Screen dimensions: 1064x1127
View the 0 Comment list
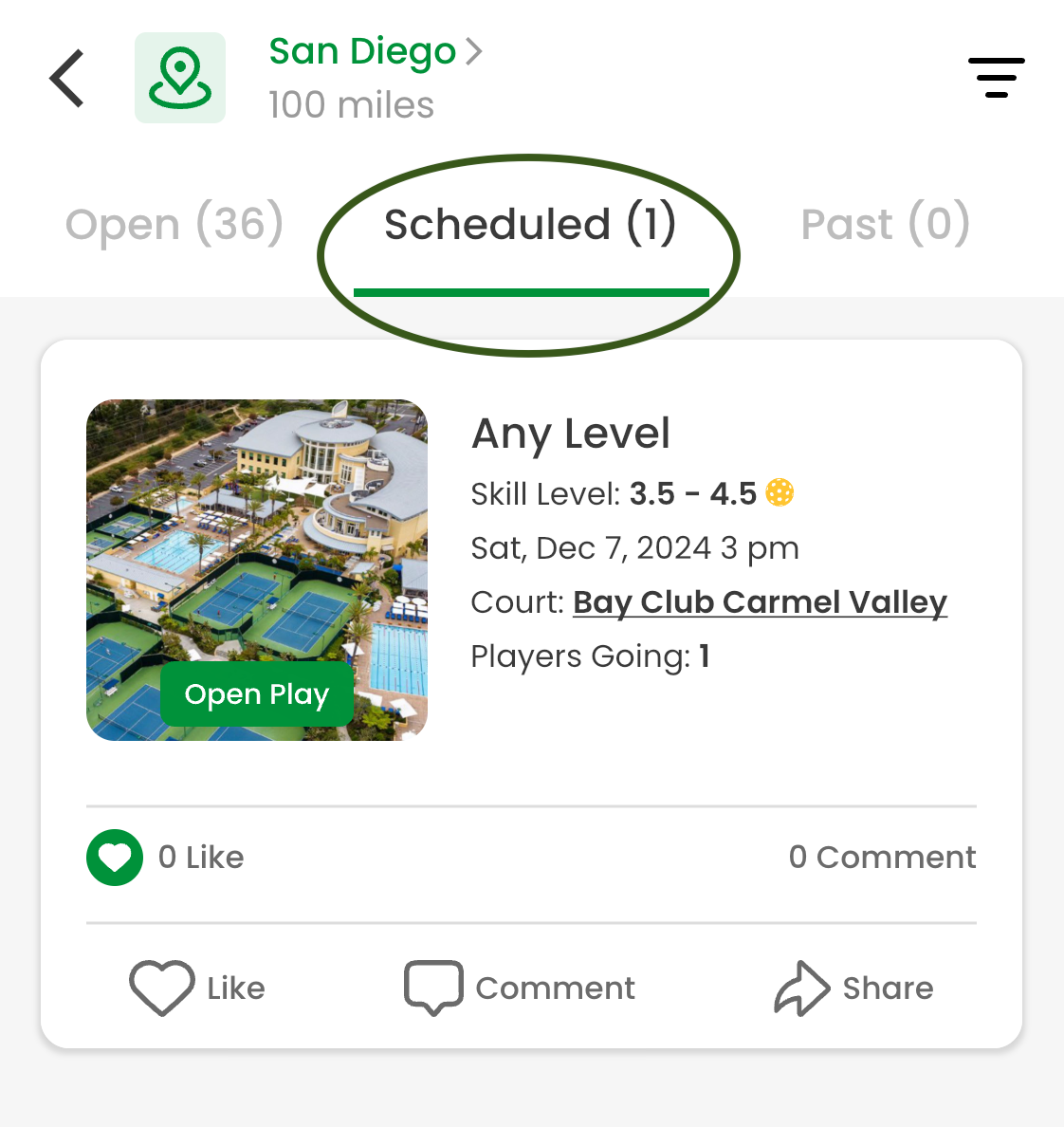point(882,858)
